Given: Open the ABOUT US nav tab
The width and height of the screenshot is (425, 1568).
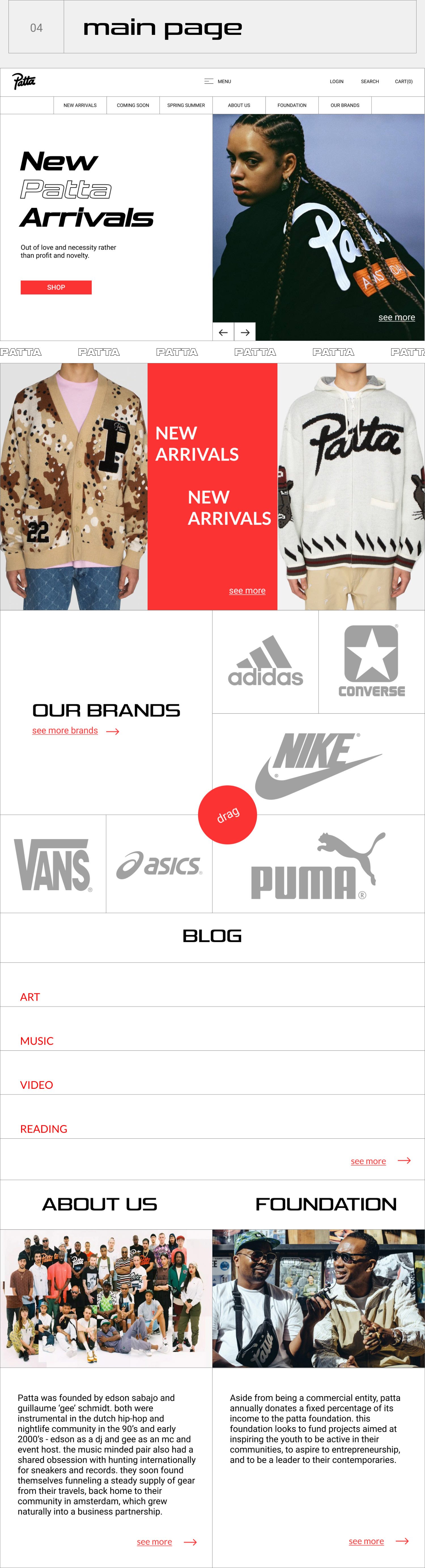Looking at the screenshot, I should [x=239, y=105].
